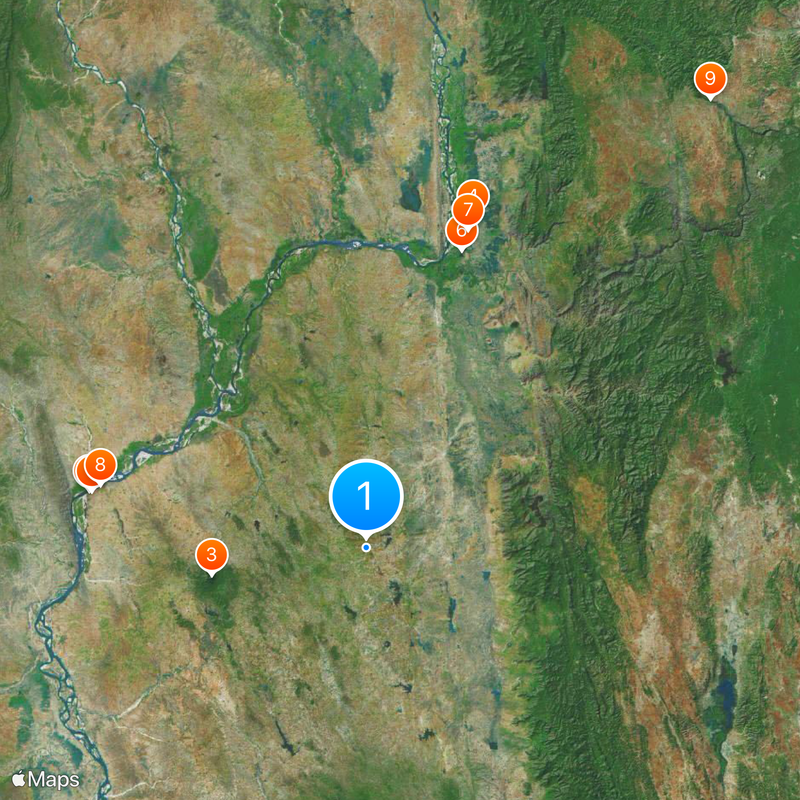The width and height of the screenshot is (800, 800).
Task: Open the orange pin numbered 8
Action: tap(100, 464)
